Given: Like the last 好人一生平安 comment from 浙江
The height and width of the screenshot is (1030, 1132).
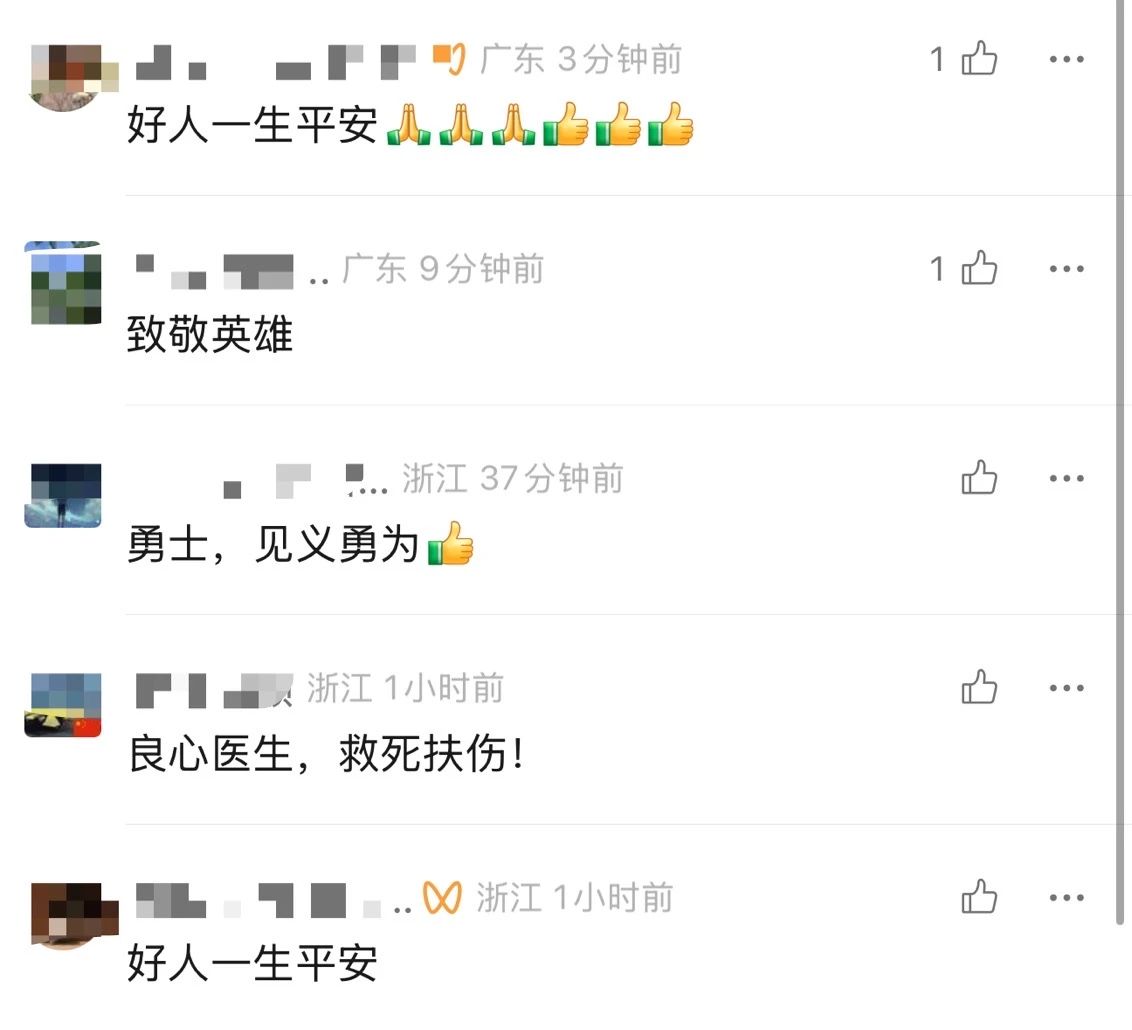Looking at the screenshot, I should point(979,898).
